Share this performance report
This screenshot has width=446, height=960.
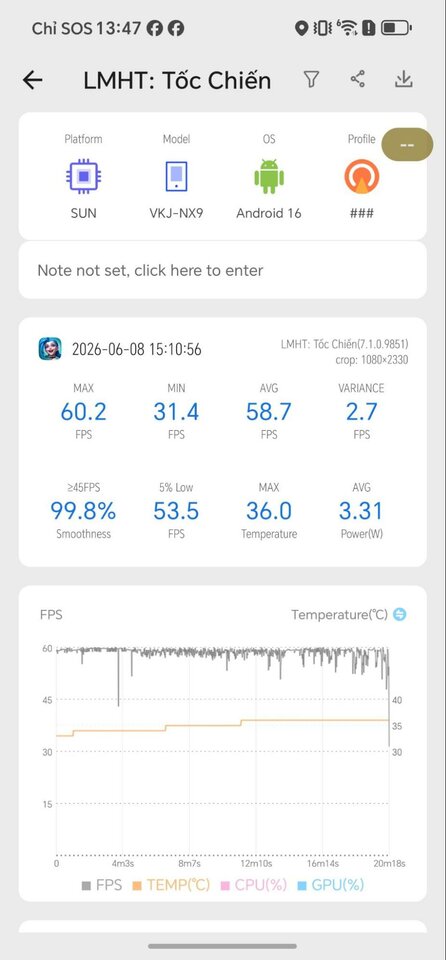358,79
